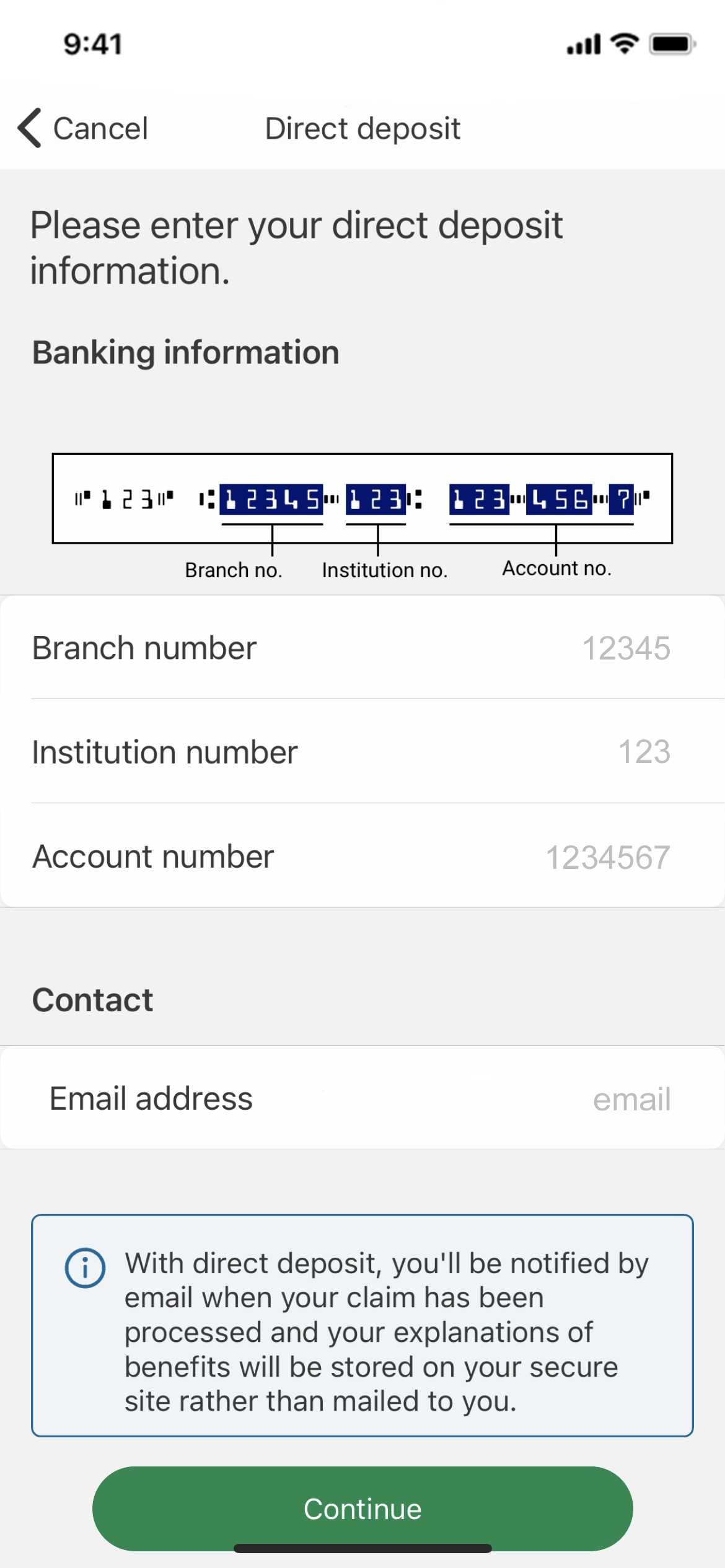Enter the Branch number field
The height and width of the screenshot is (1568, 725).
tap(362, 648)
